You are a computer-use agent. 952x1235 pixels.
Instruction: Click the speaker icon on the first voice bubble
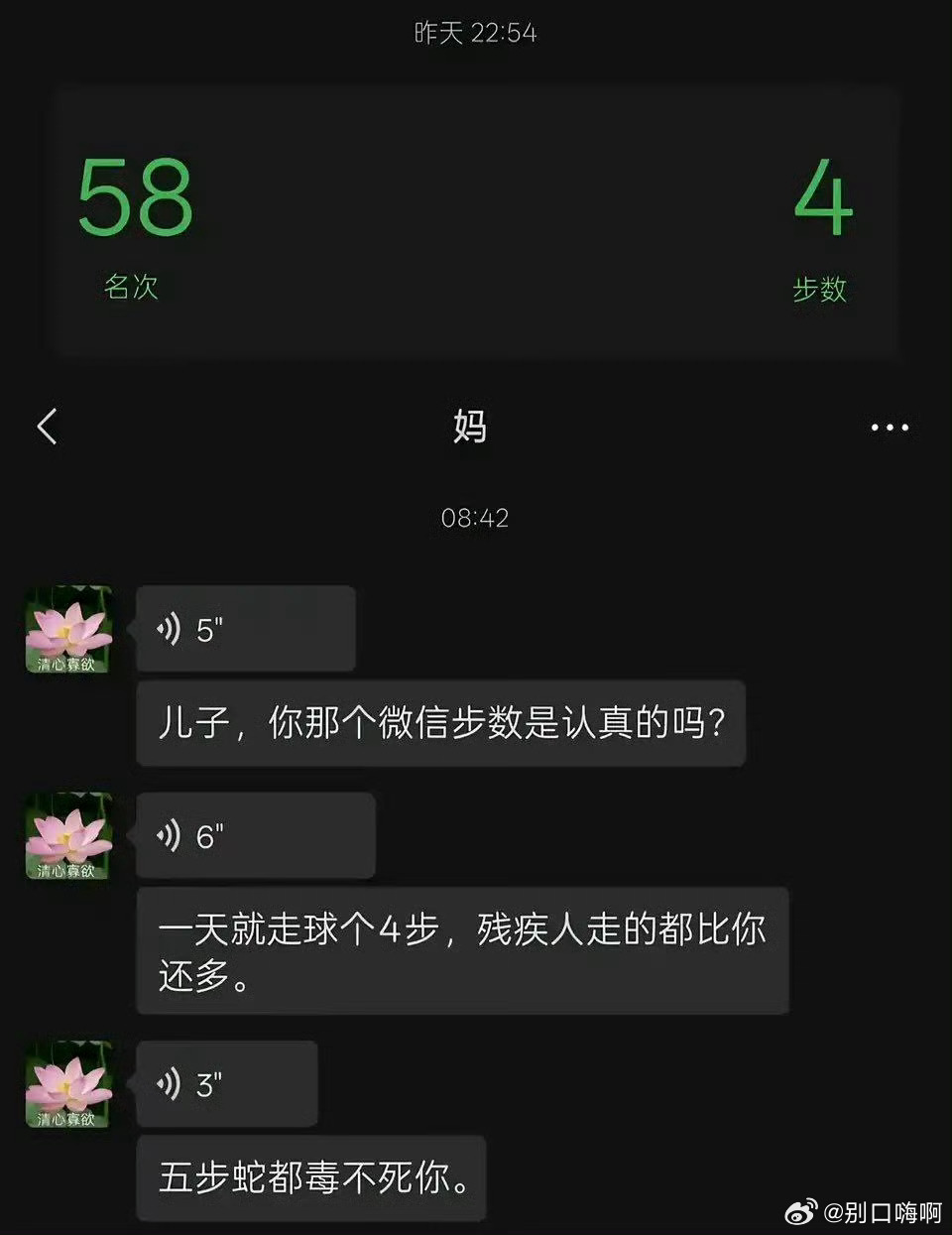coord(168,628)
